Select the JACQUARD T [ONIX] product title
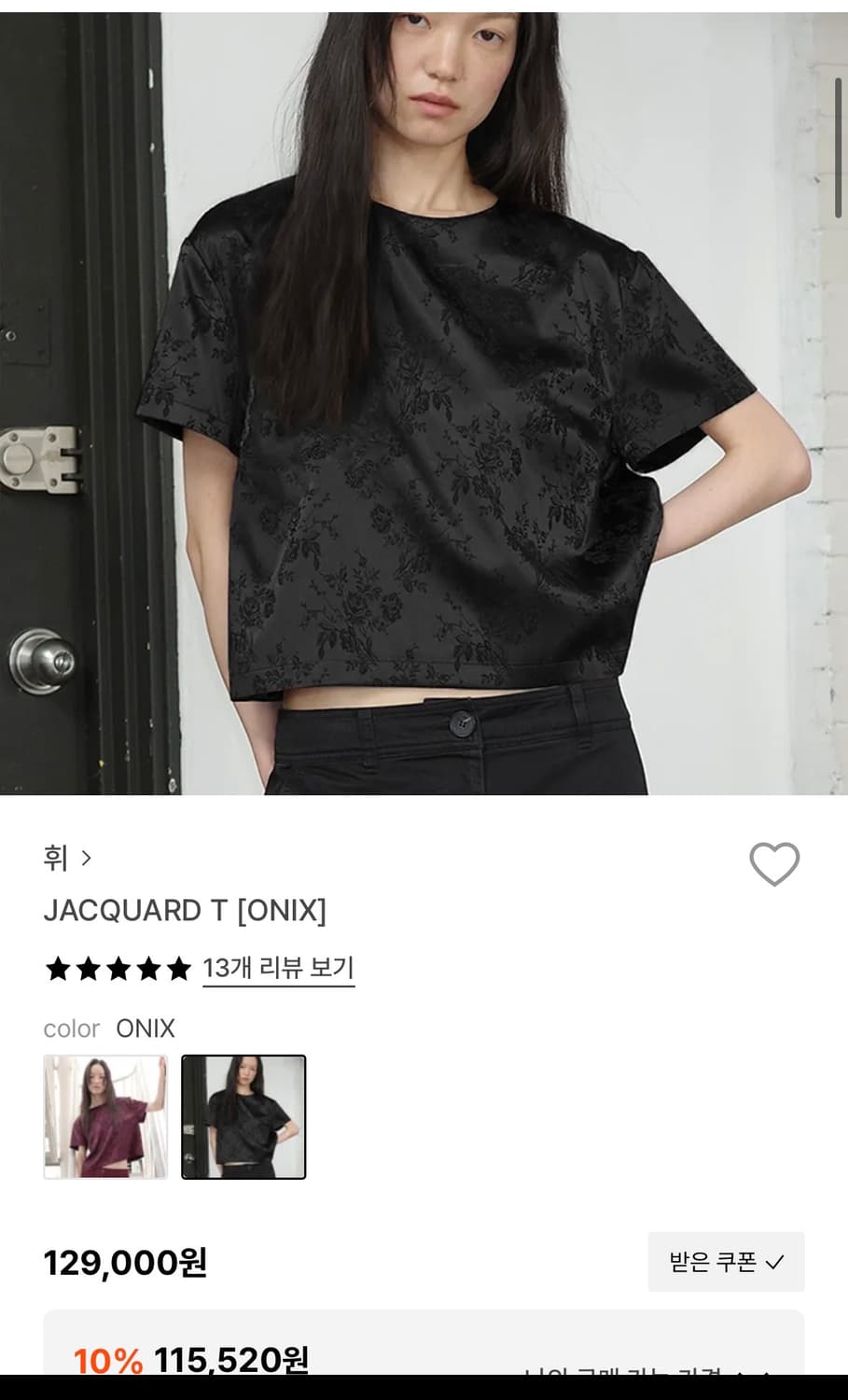The height and width of the screenshot is (1400, 848). [185, 911]
